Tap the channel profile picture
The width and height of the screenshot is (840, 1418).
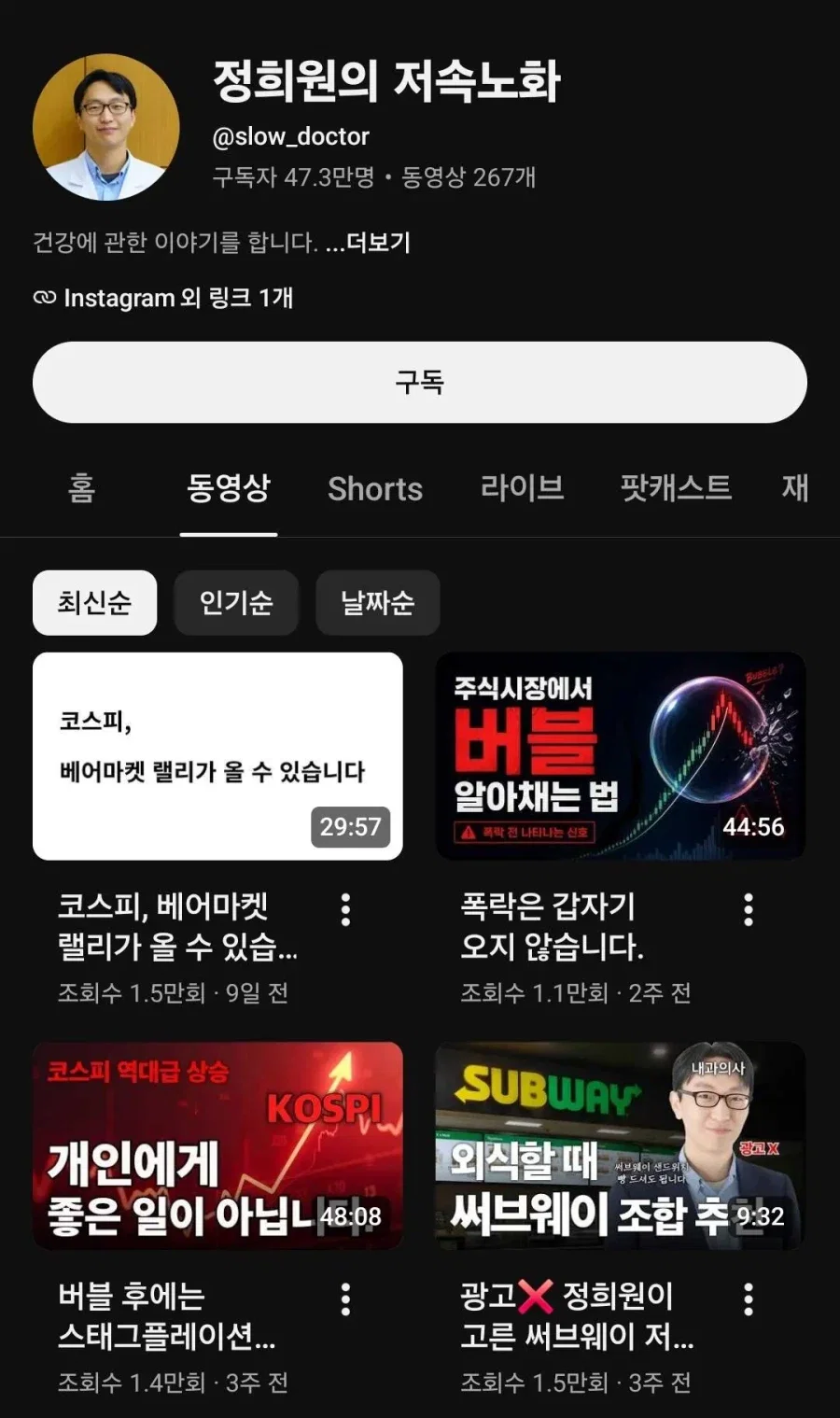[106, 127]
